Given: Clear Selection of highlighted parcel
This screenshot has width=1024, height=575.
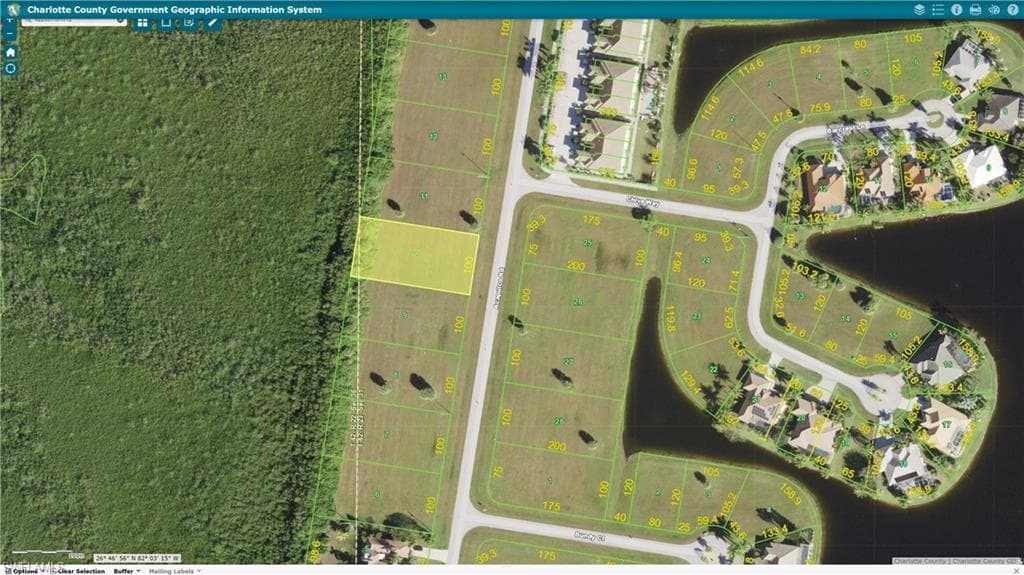Looking at the screenshot, I should pos(80,571).
